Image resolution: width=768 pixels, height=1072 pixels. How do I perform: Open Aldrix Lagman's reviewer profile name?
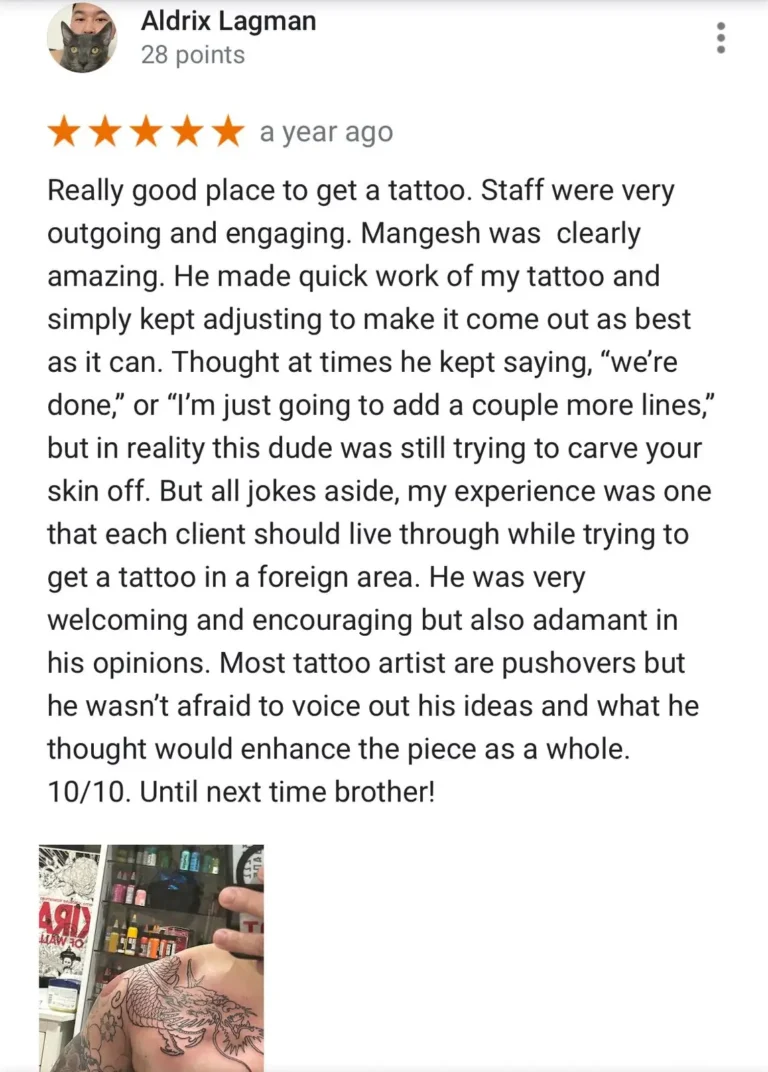point(228,21)
